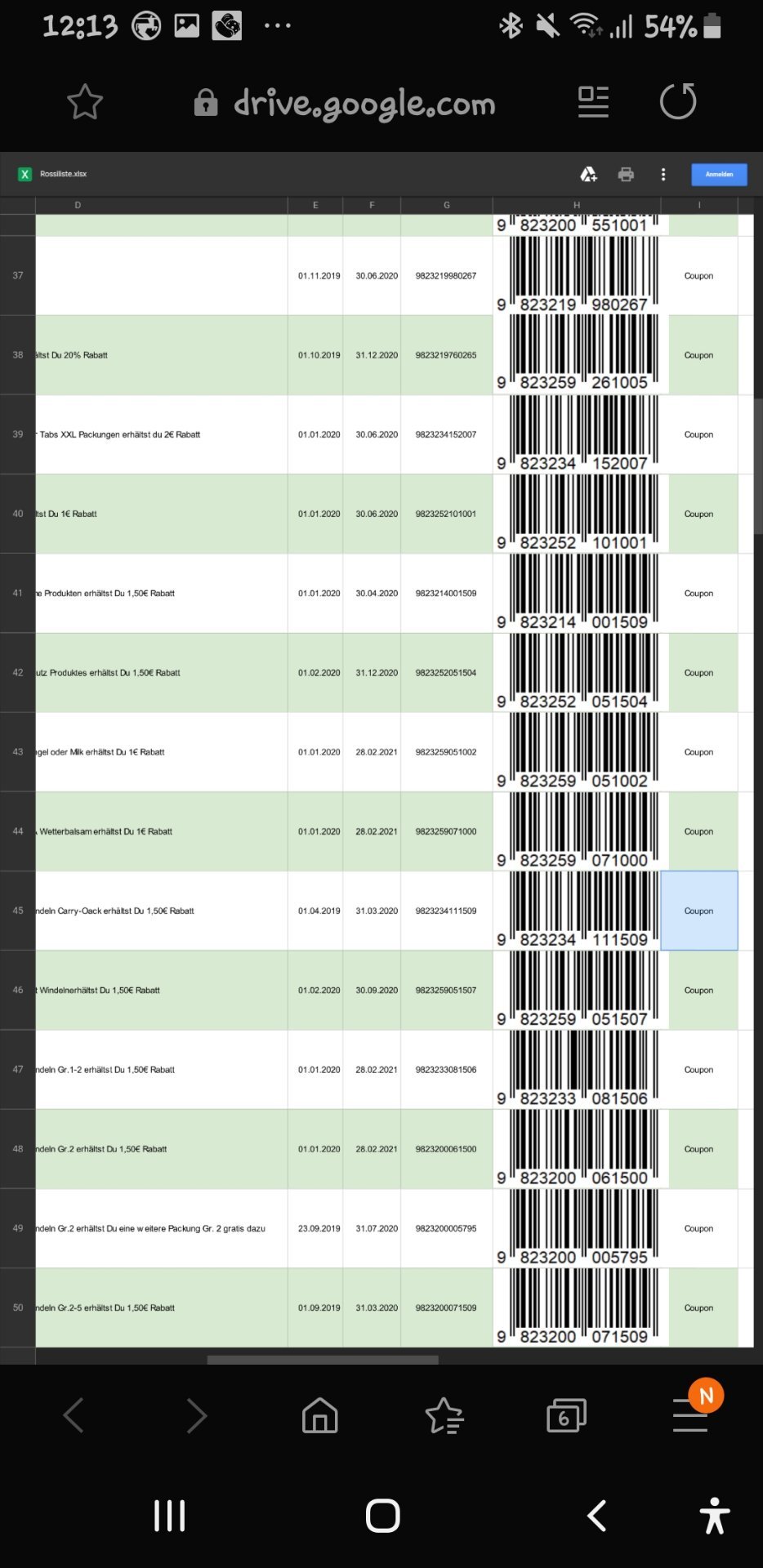Open the viewer's three-dot overflow menu
763x1568 pixels.
[x=663, y=174]
